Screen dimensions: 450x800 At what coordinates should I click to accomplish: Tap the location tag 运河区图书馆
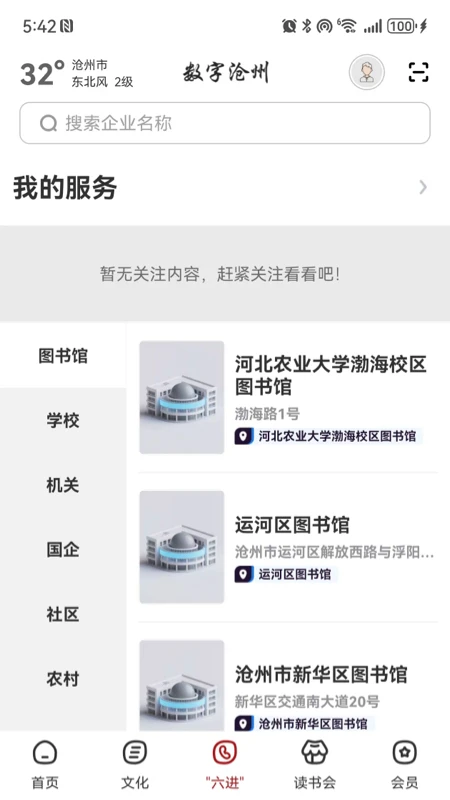[285, 574]
